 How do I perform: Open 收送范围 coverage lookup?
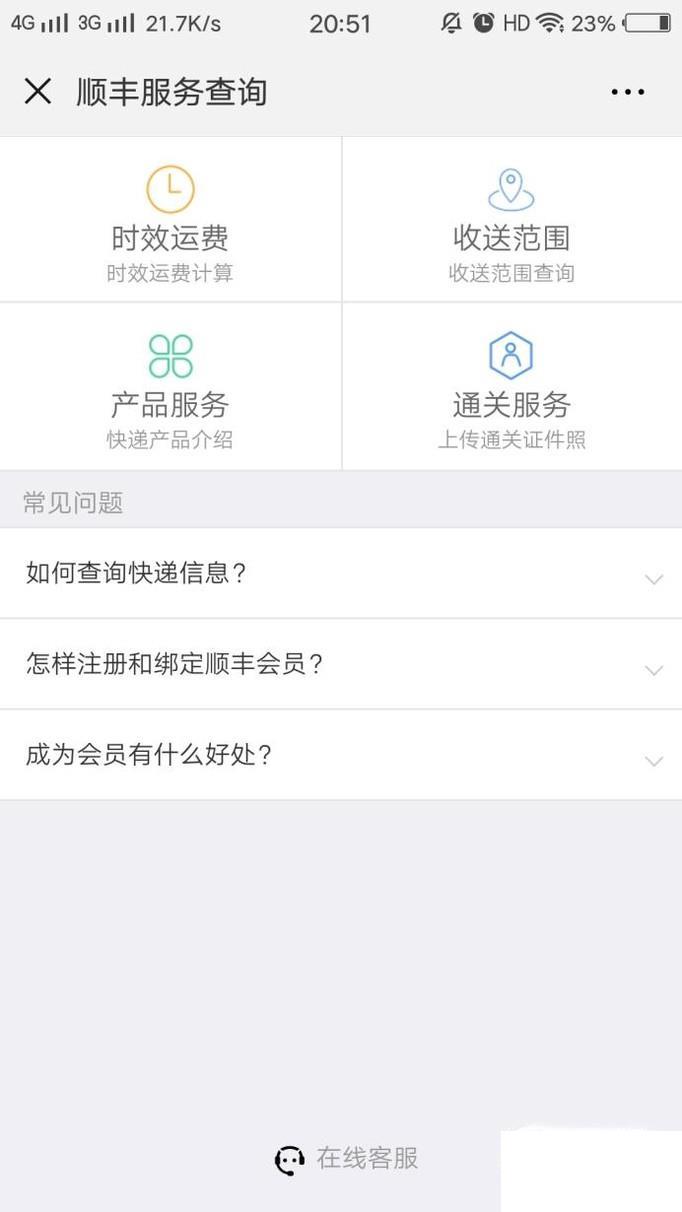point(512,219)
